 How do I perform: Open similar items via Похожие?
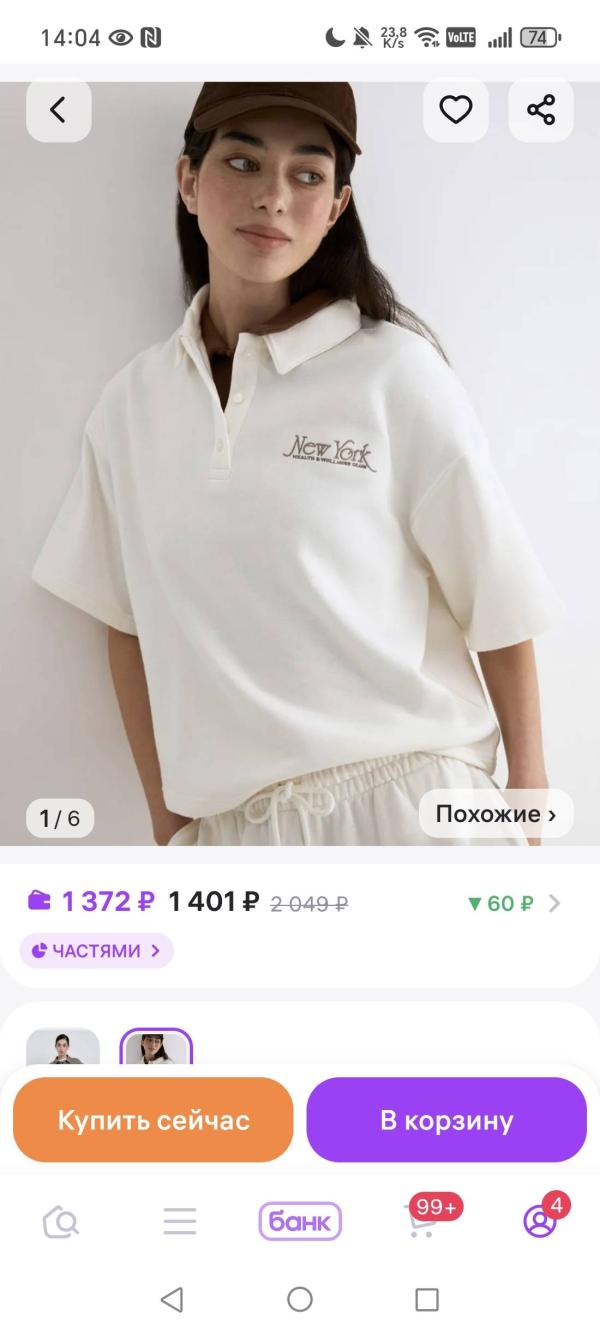pos(495,814)
